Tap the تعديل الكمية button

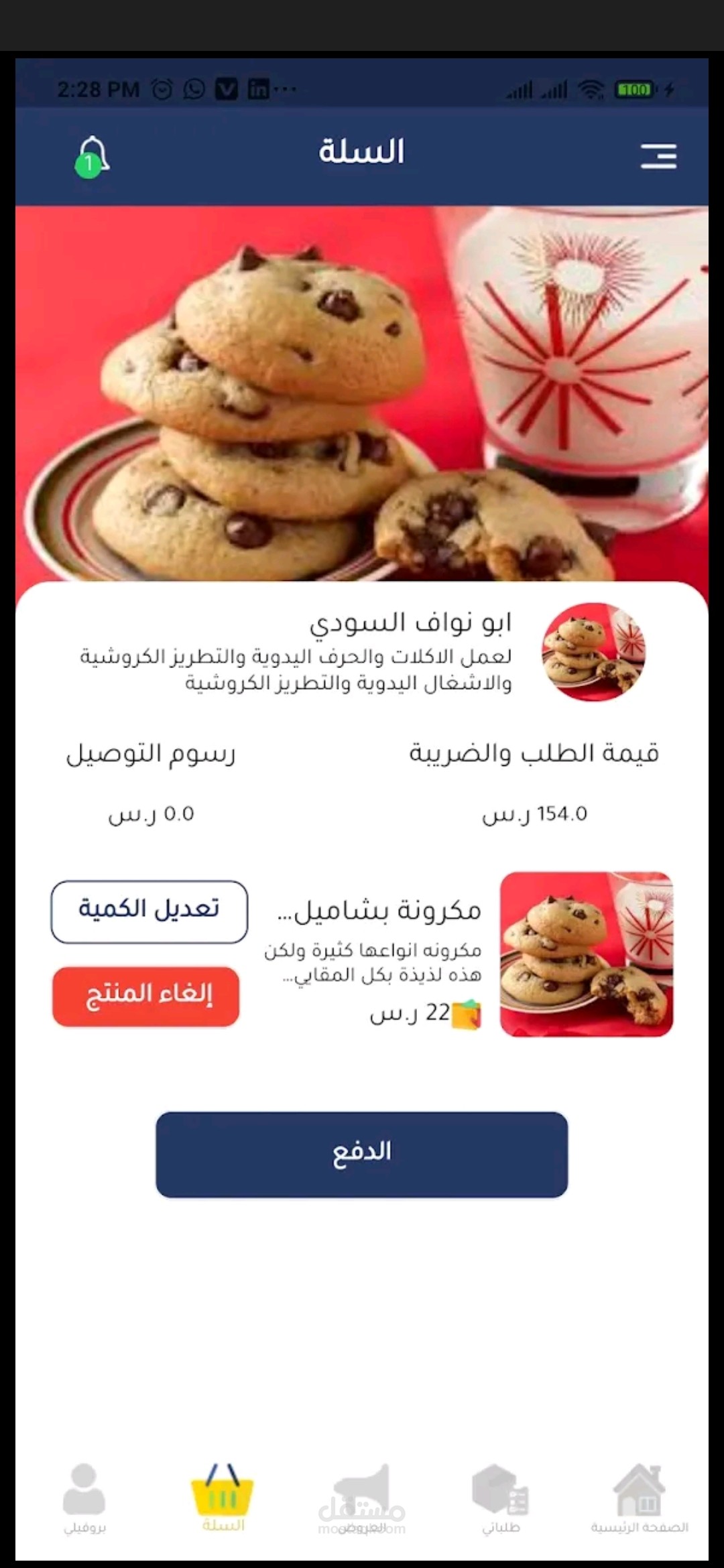[149, 911]
